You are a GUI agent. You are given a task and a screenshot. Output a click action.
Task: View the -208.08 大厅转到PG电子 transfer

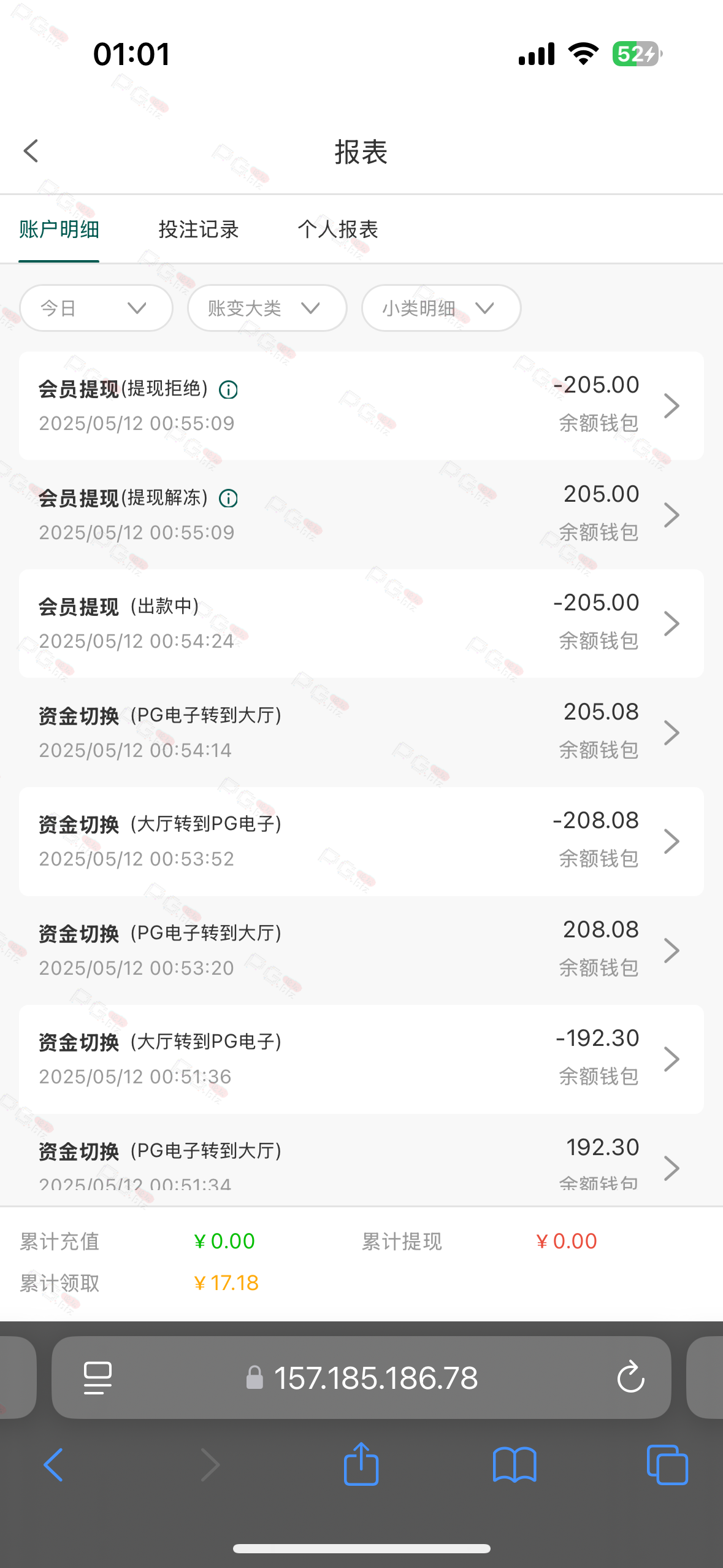click(361, 841)
